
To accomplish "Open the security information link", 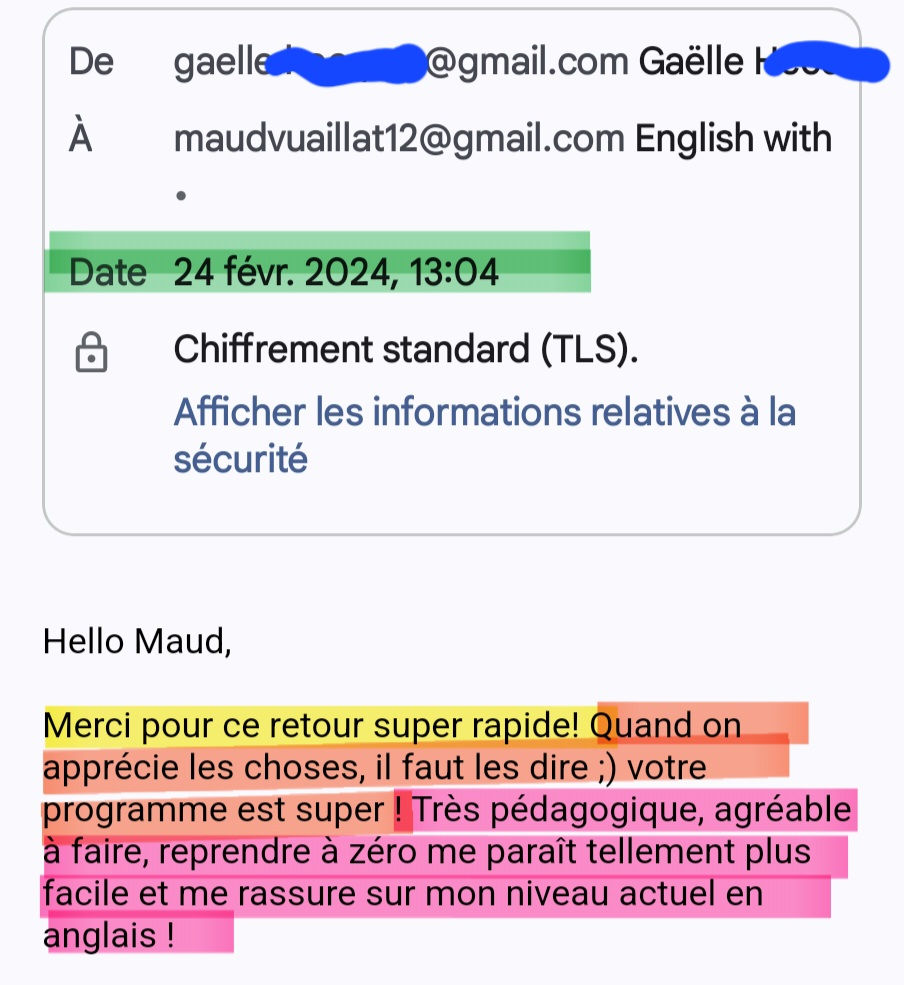I will pos(484,413).
